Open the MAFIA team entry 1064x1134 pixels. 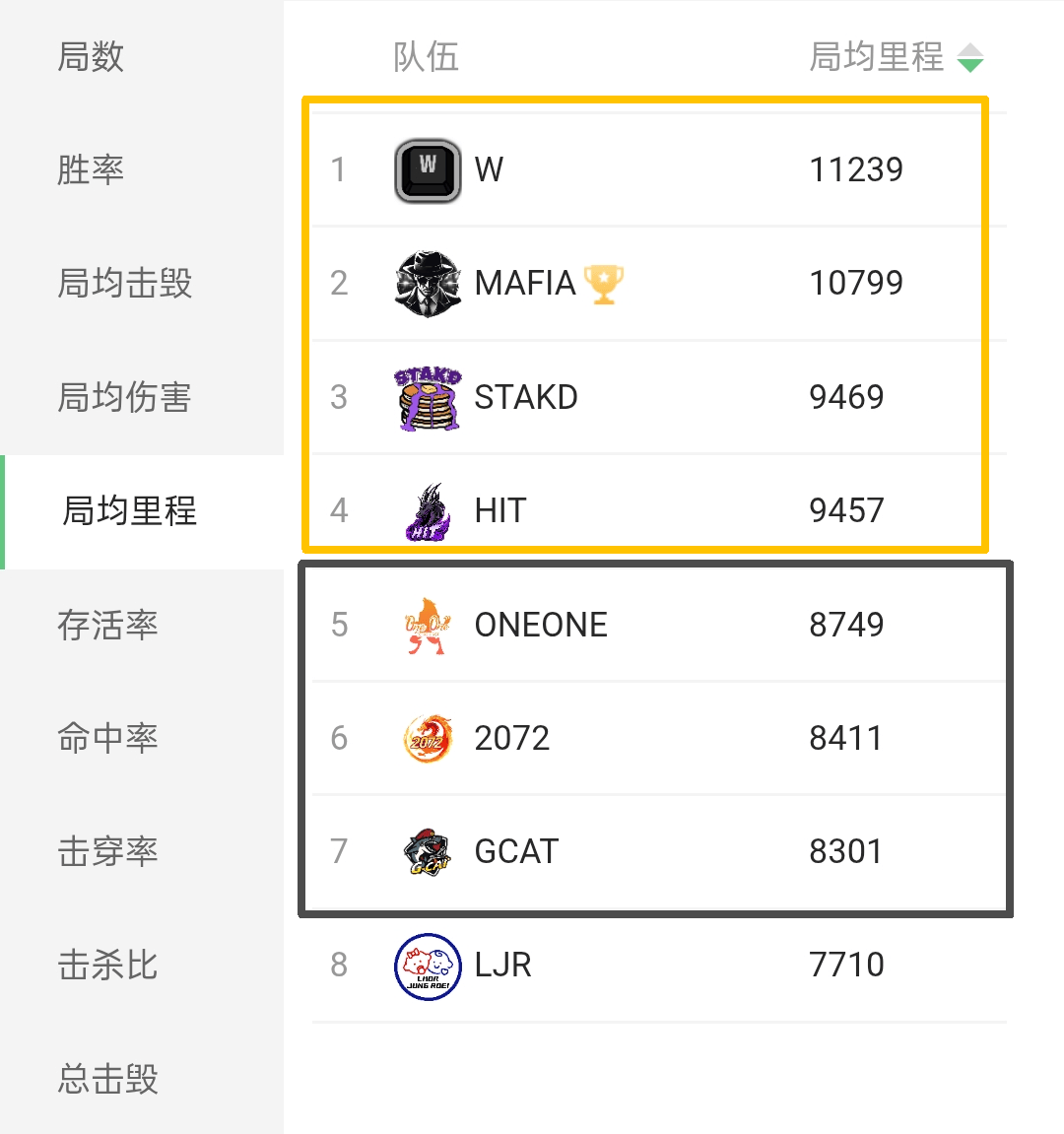(x=650, y=284)
